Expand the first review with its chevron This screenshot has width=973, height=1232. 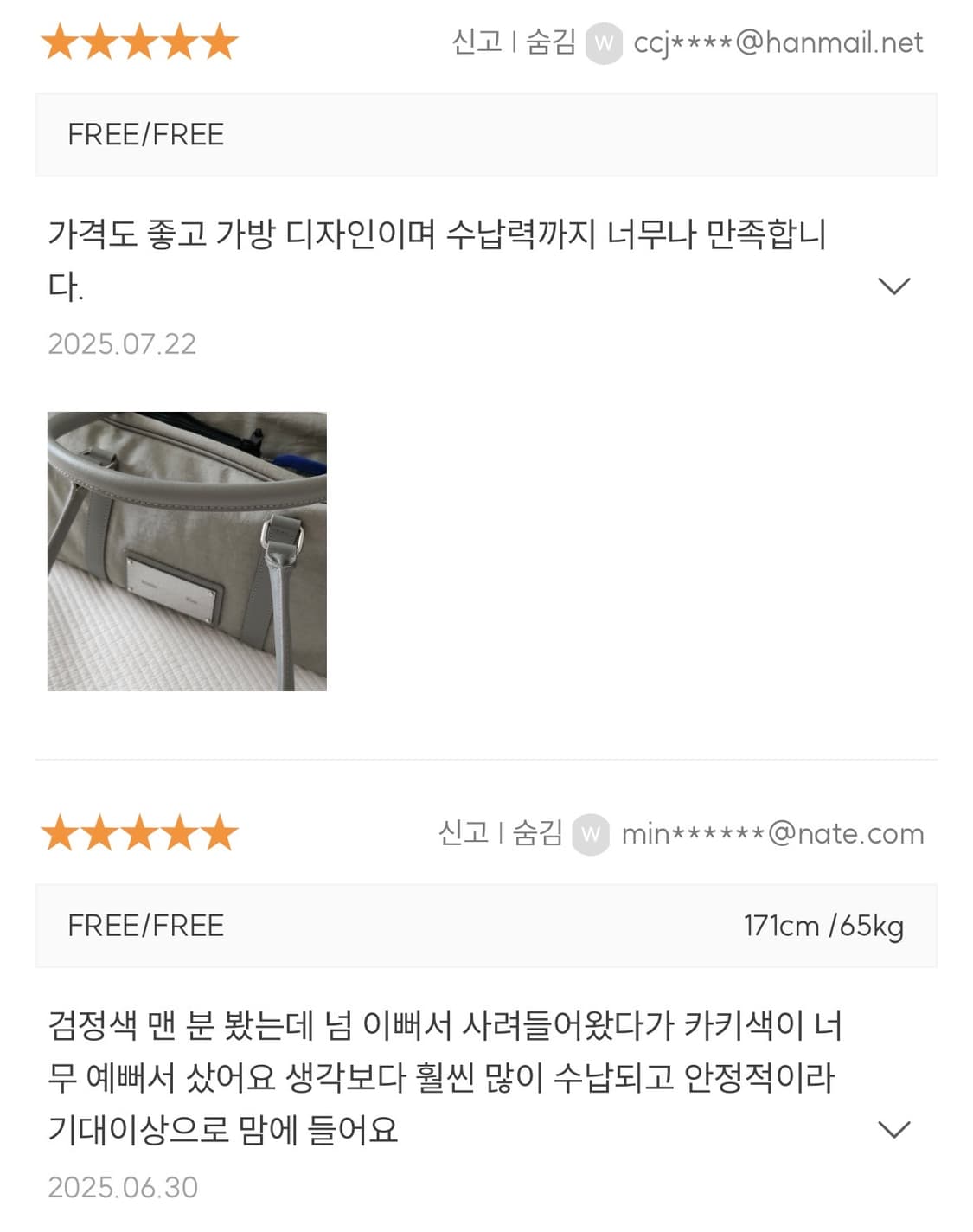[894, 284]
